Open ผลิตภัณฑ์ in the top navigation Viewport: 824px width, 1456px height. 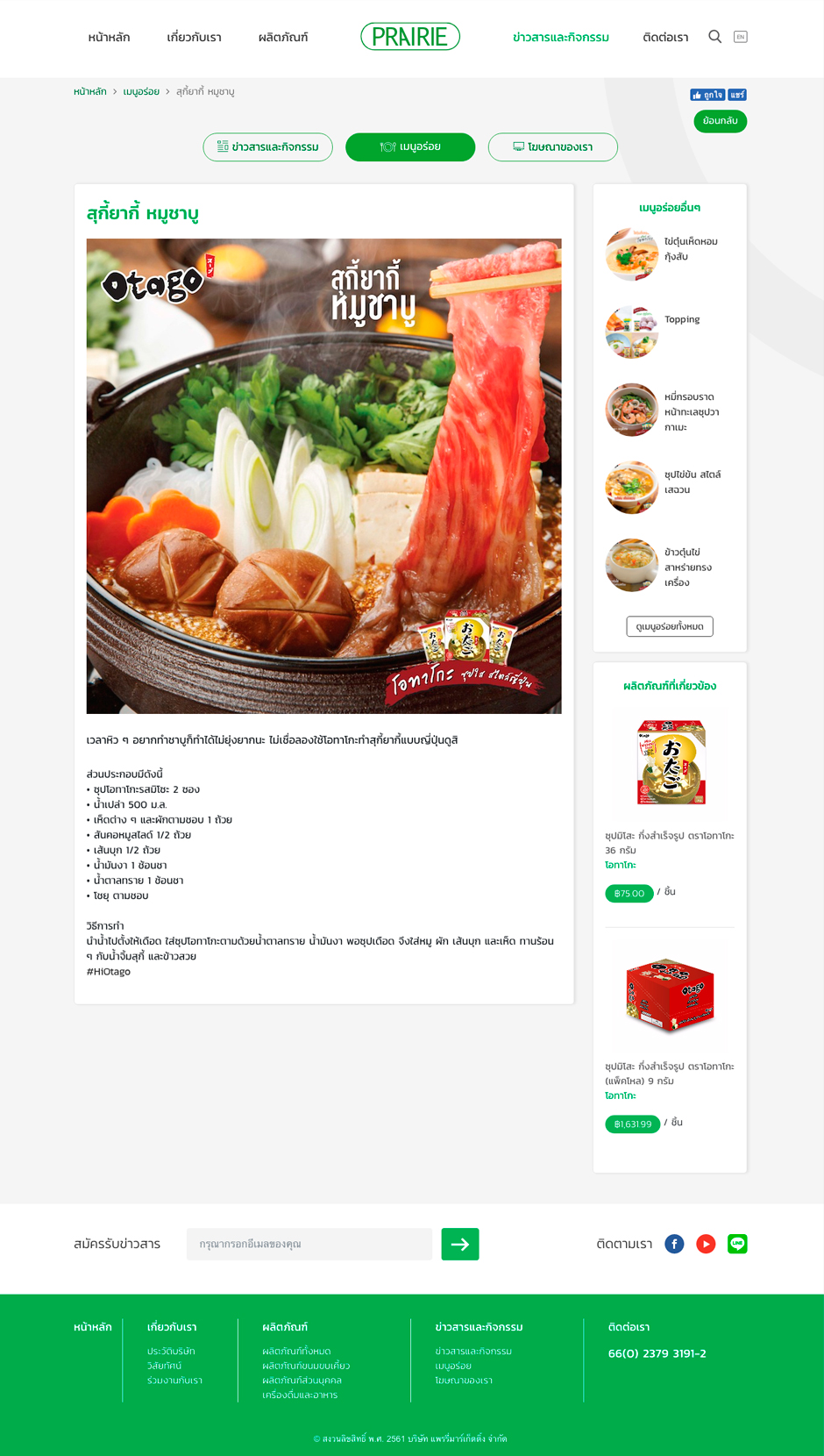pos(283,38)
